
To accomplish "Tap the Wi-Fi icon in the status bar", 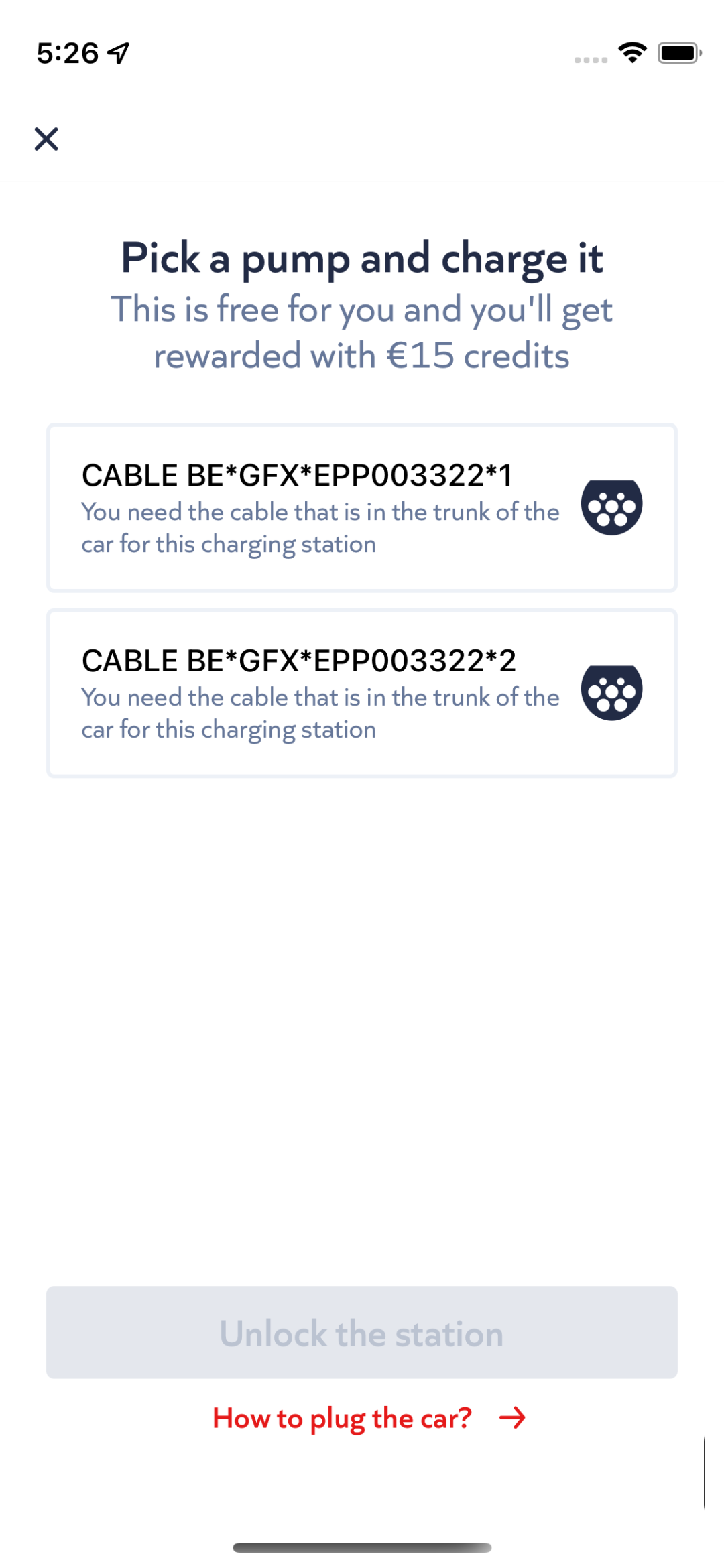I will [631, 52].
